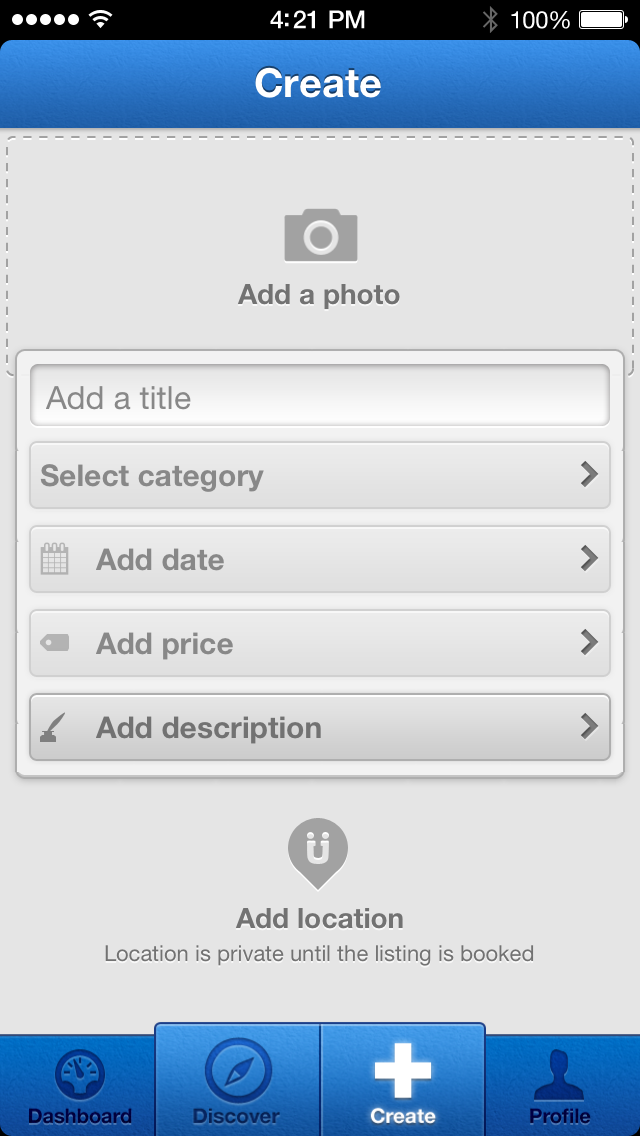Open the Add price row
This screenshot has height=1136, width=640.
tap(320, 643)
